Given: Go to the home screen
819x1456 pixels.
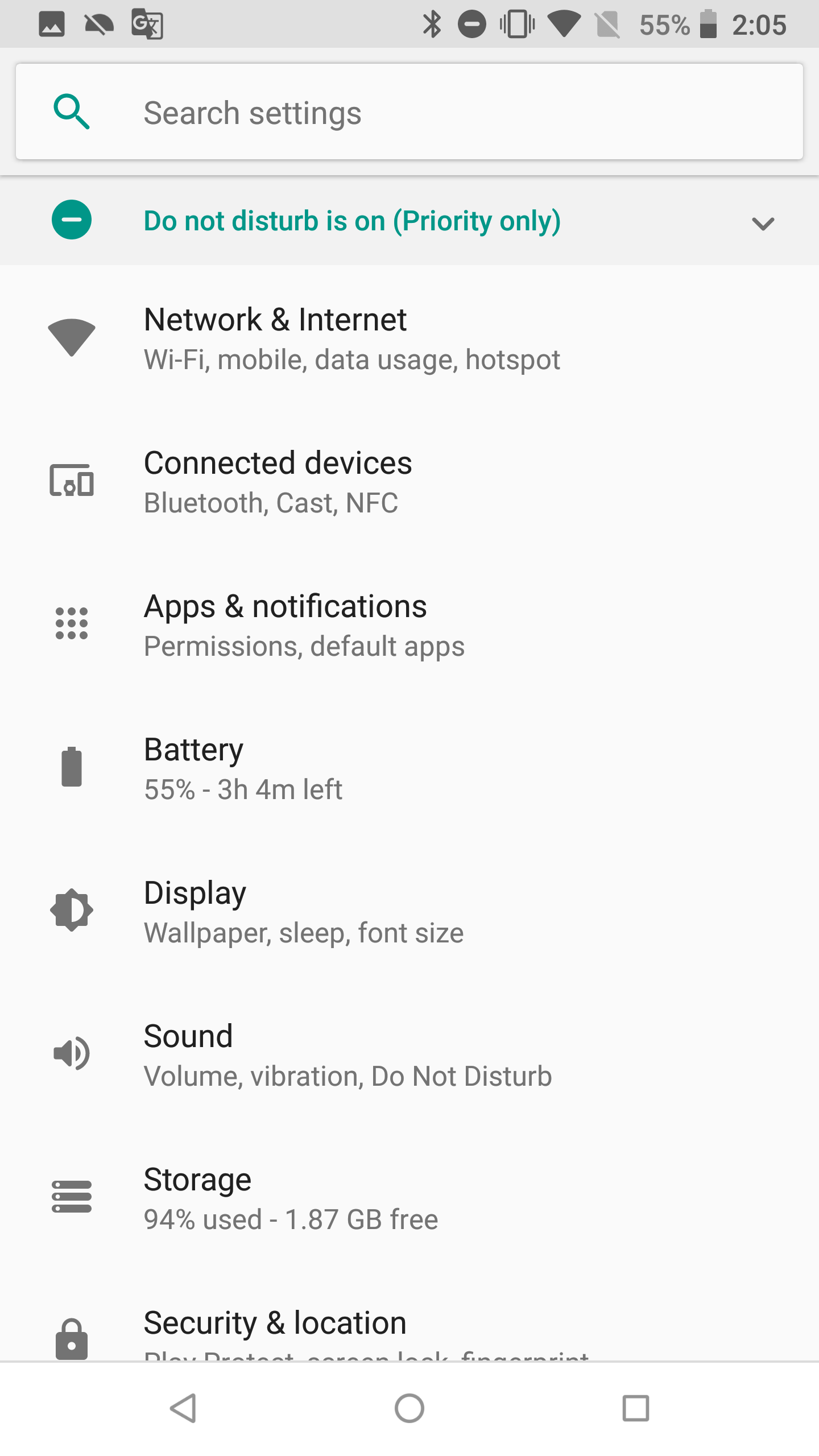Looking at the screenshot, I should pyautogui.click(x=409, y=1408).
